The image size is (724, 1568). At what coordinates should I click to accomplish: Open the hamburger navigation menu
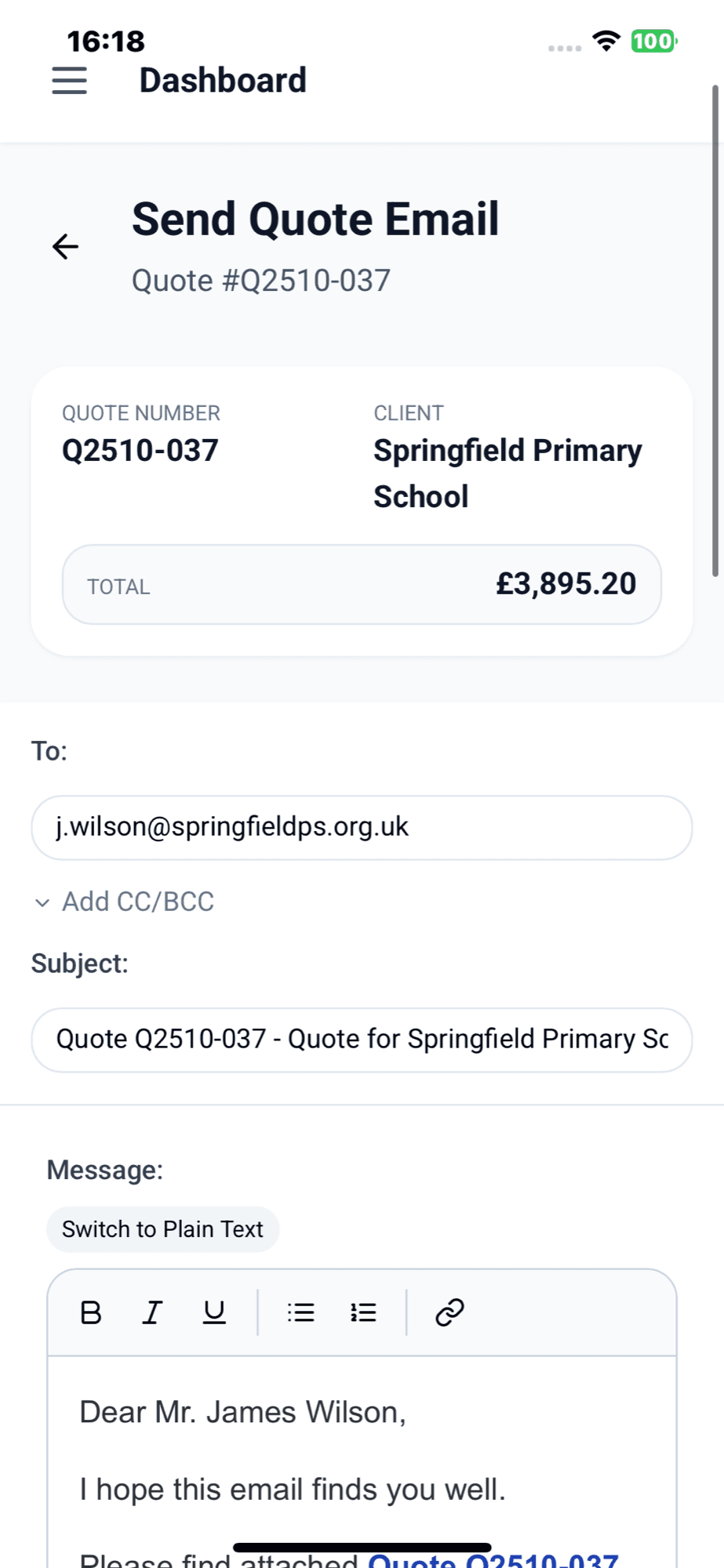[x=69, y=81]
